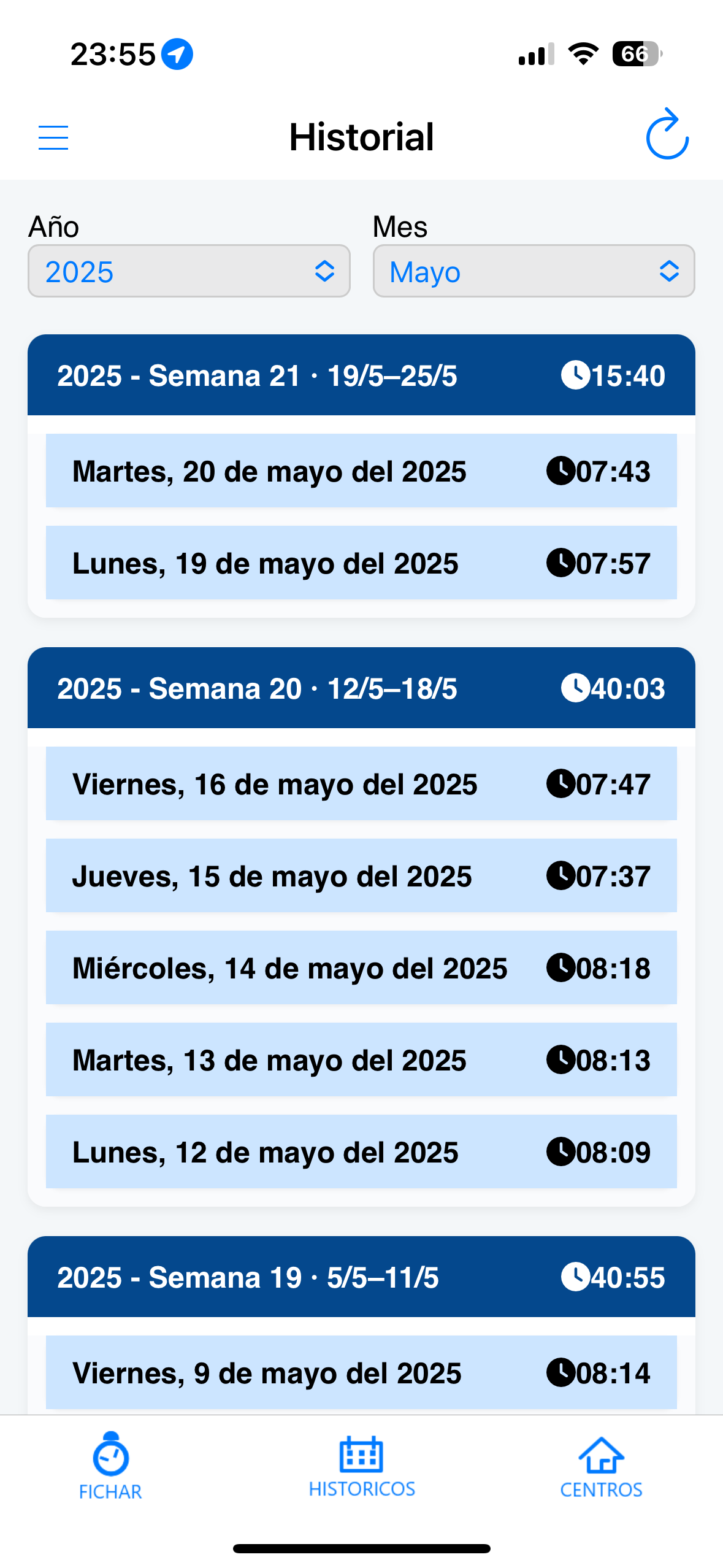Tap the refresh icon to reload history
The image size is (723, 1568).
pos(666,134)
